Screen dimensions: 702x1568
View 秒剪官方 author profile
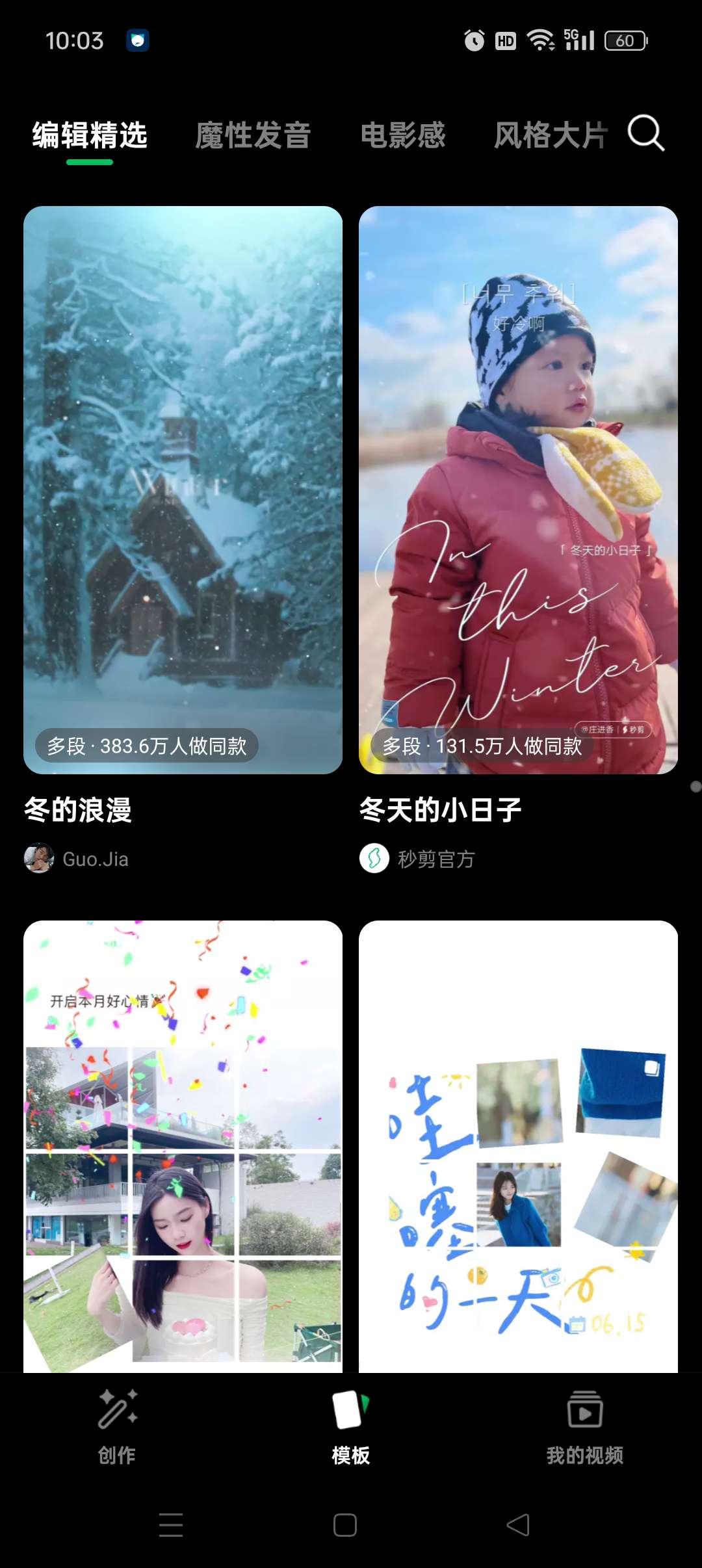tap(417, 859)
